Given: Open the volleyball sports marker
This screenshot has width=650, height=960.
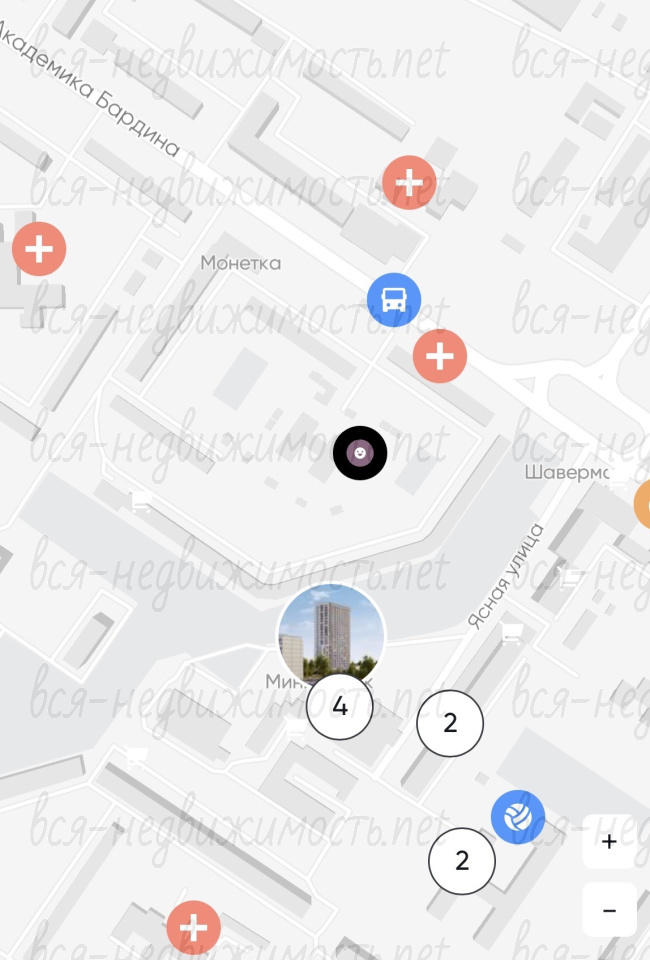Looking at the screenshot, I should click(x=518, y=817).
